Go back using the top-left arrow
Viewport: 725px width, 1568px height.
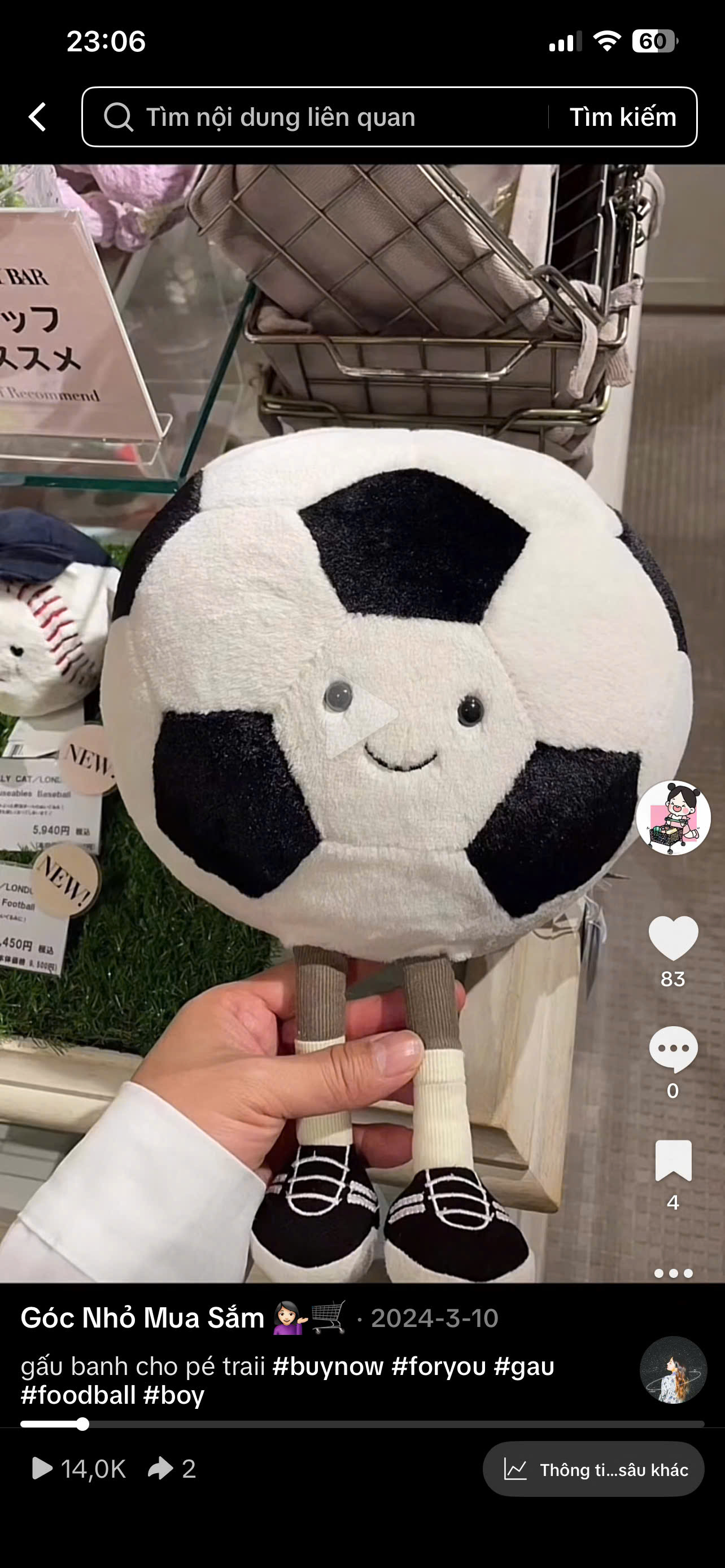pyautogui.click(x=38, y=117)
